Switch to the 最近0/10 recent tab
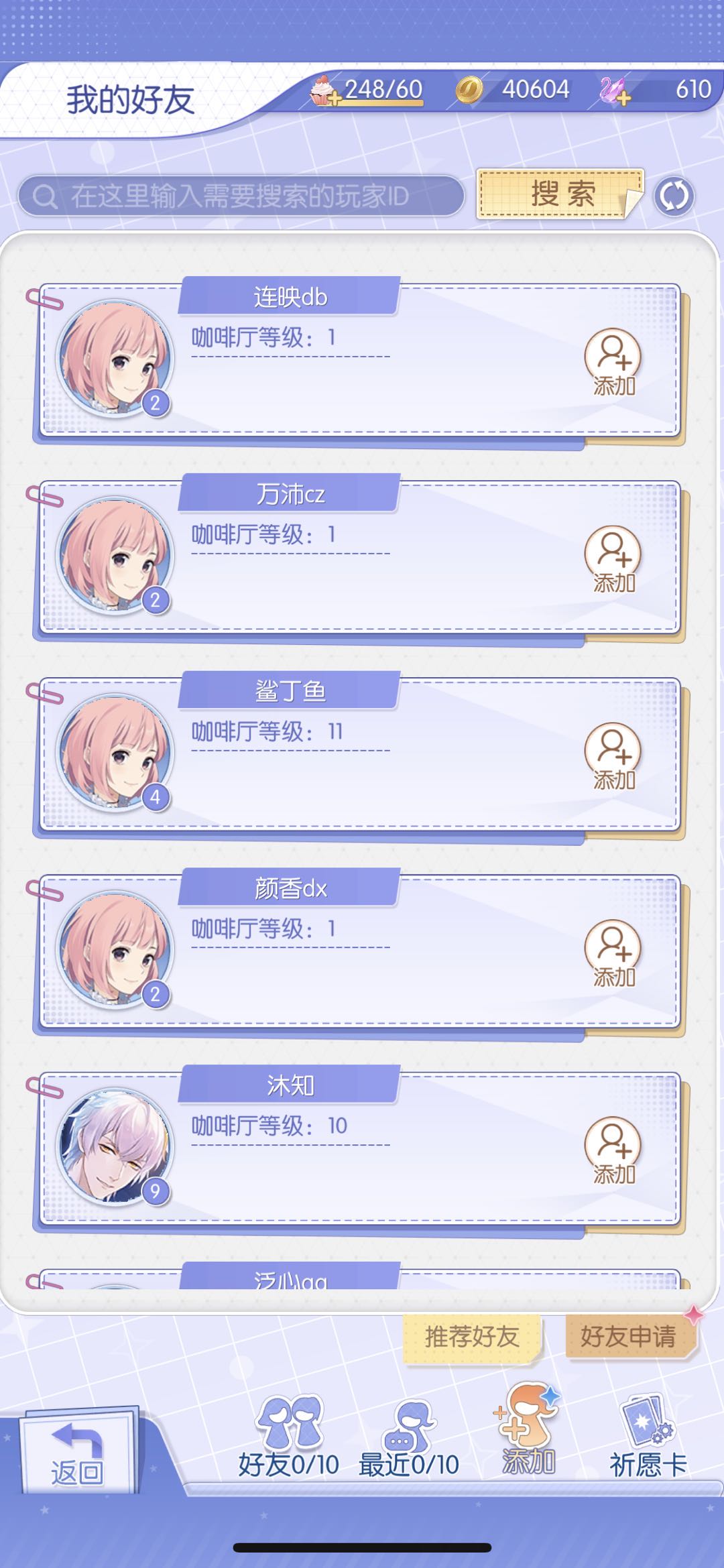Image resolution: width=724 pixels, height=1568 pixels. click(409, 1438)
